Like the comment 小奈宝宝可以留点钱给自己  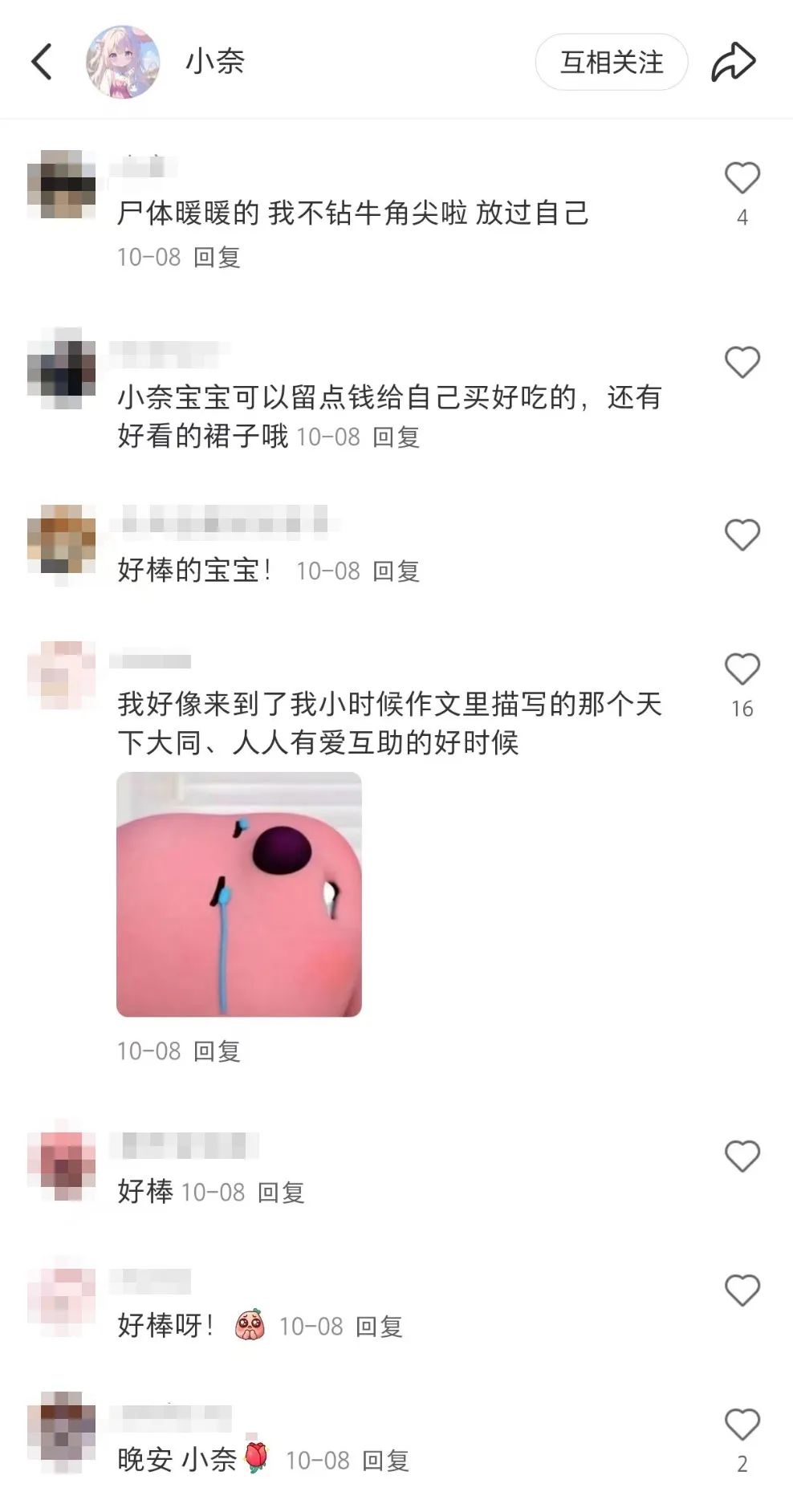point(742,363)
